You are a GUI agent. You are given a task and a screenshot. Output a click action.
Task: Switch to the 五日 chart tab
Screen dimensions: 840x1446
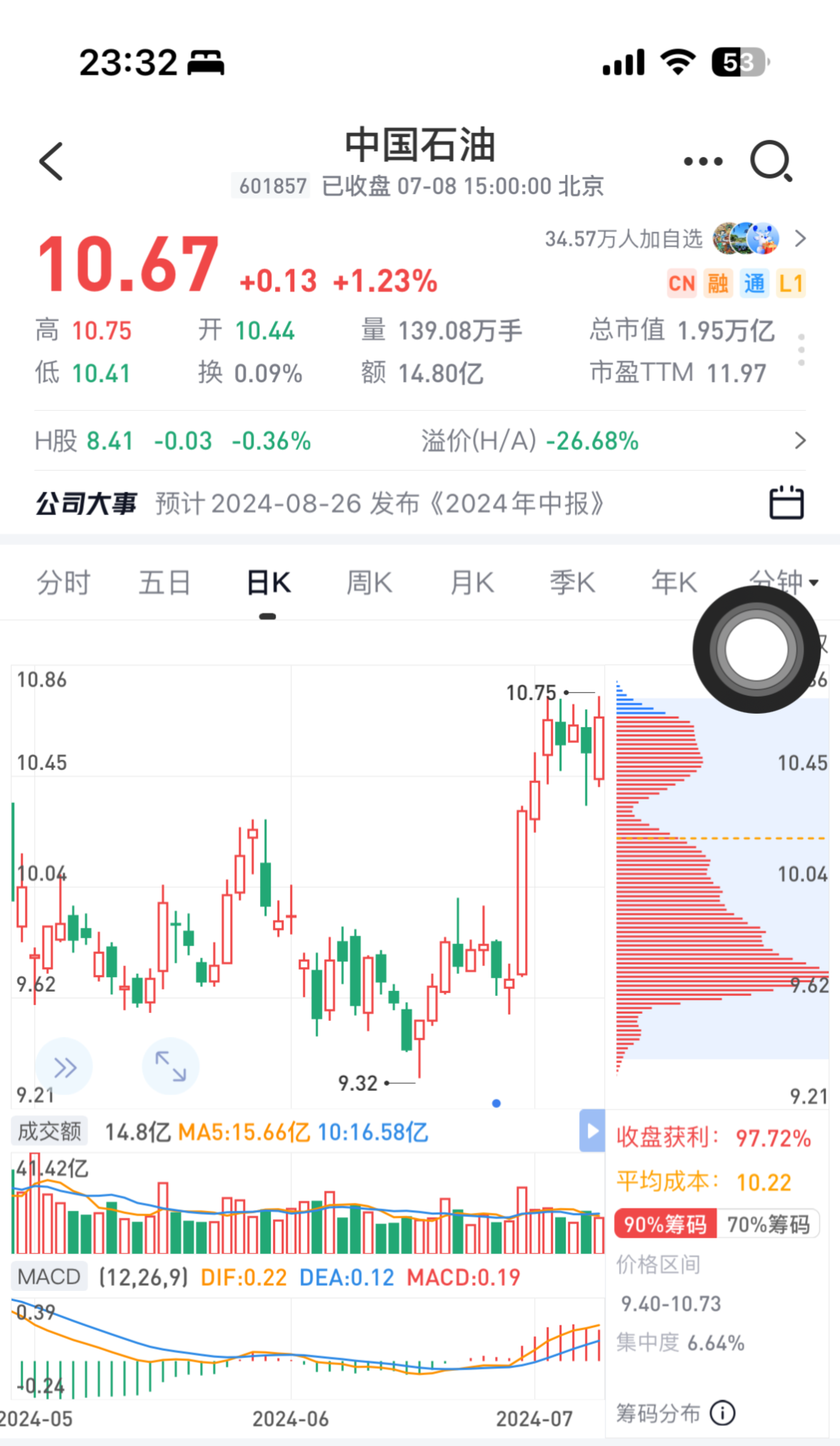tap(164, 583)
